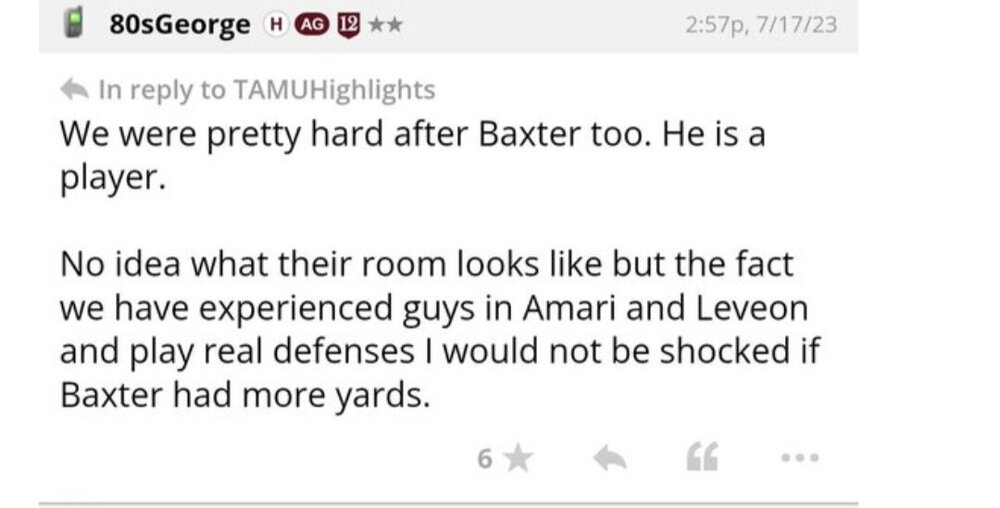1000x508 pixels.
Task: Reply to 80sGeorge's post
Action: (x=609, y=459)
